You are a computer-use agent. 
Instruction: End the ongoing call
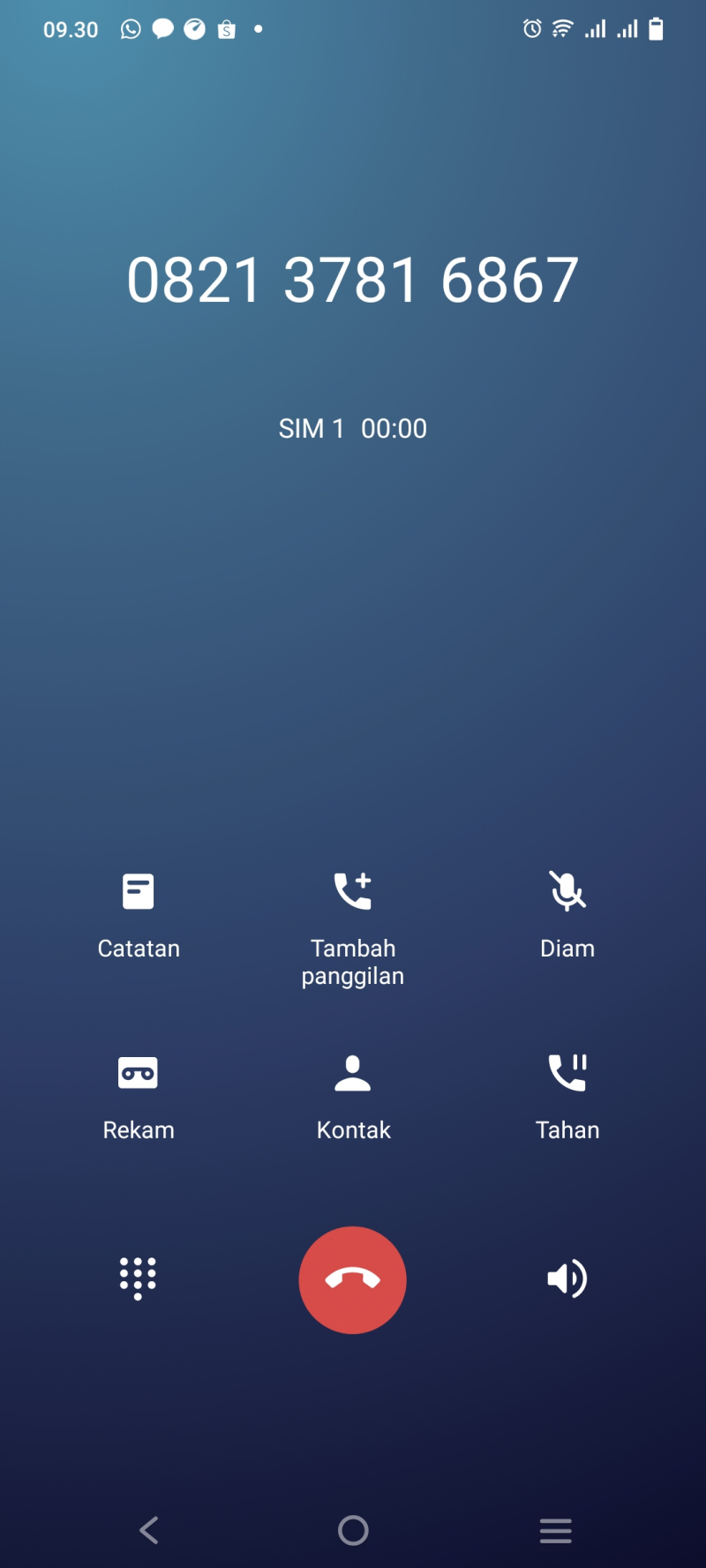pos(353,1279)
